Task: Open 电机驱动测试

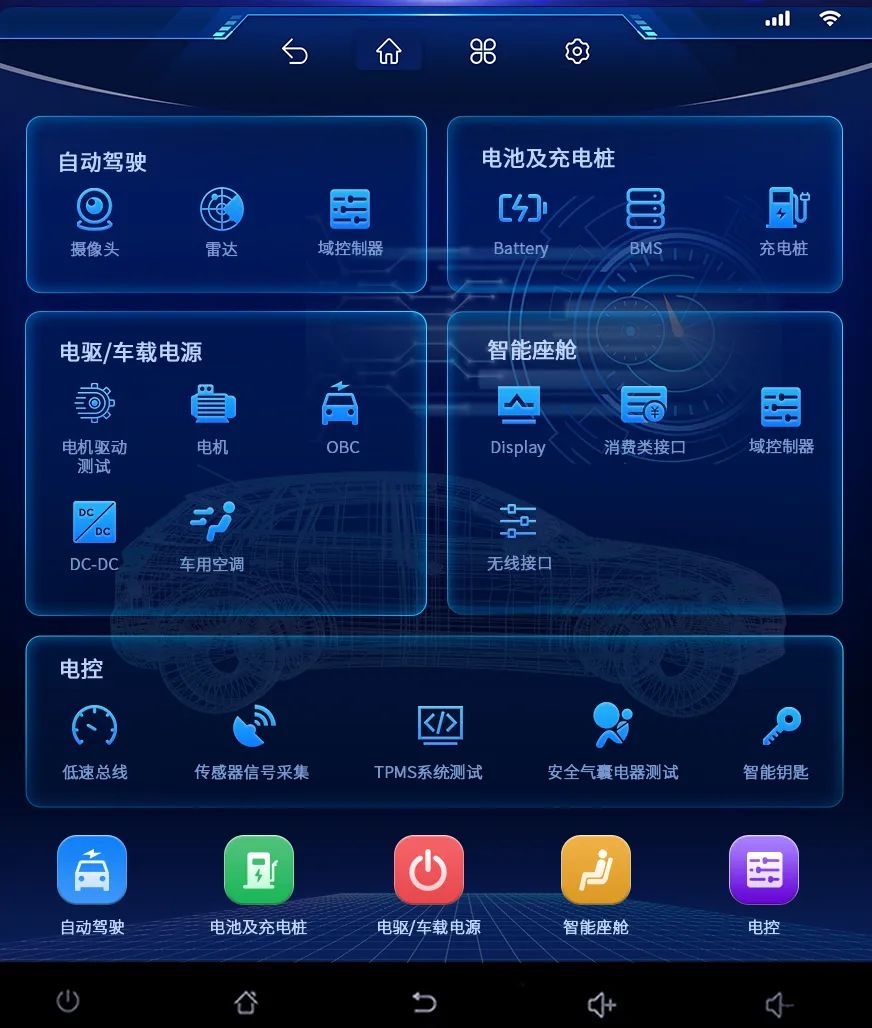Action: point(95,427)
